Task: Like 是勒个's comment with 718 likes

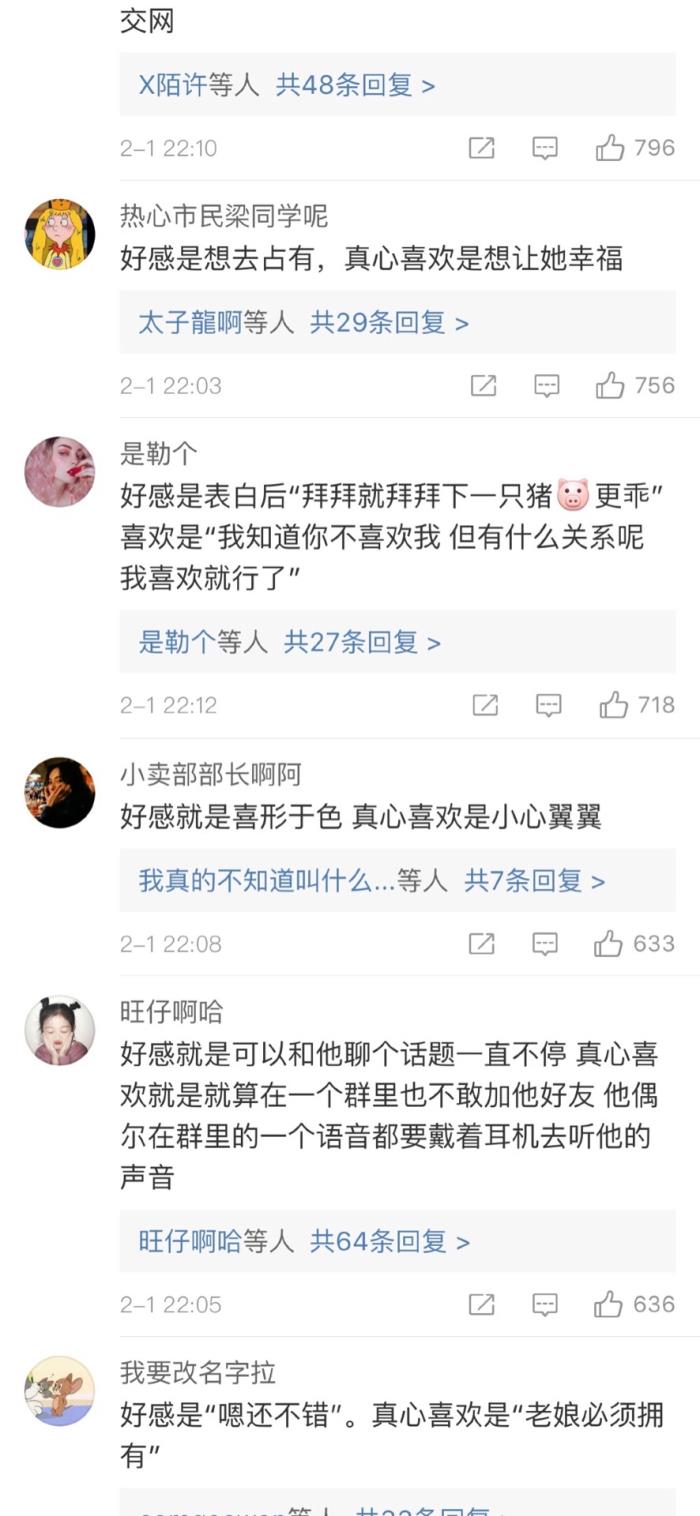Action: click(x=613, y=705)
